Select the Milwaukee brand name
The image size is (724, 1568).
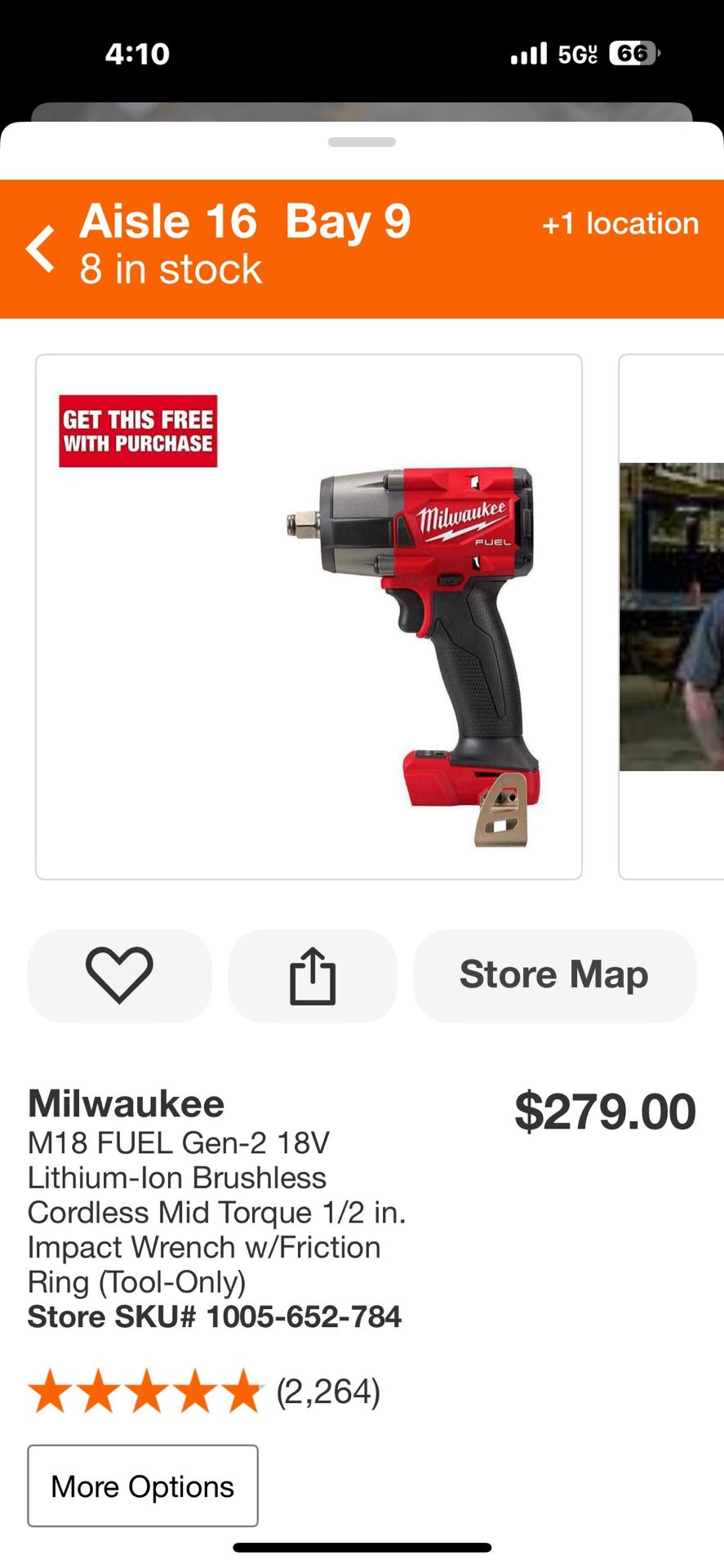click(x=125, y=1102)
